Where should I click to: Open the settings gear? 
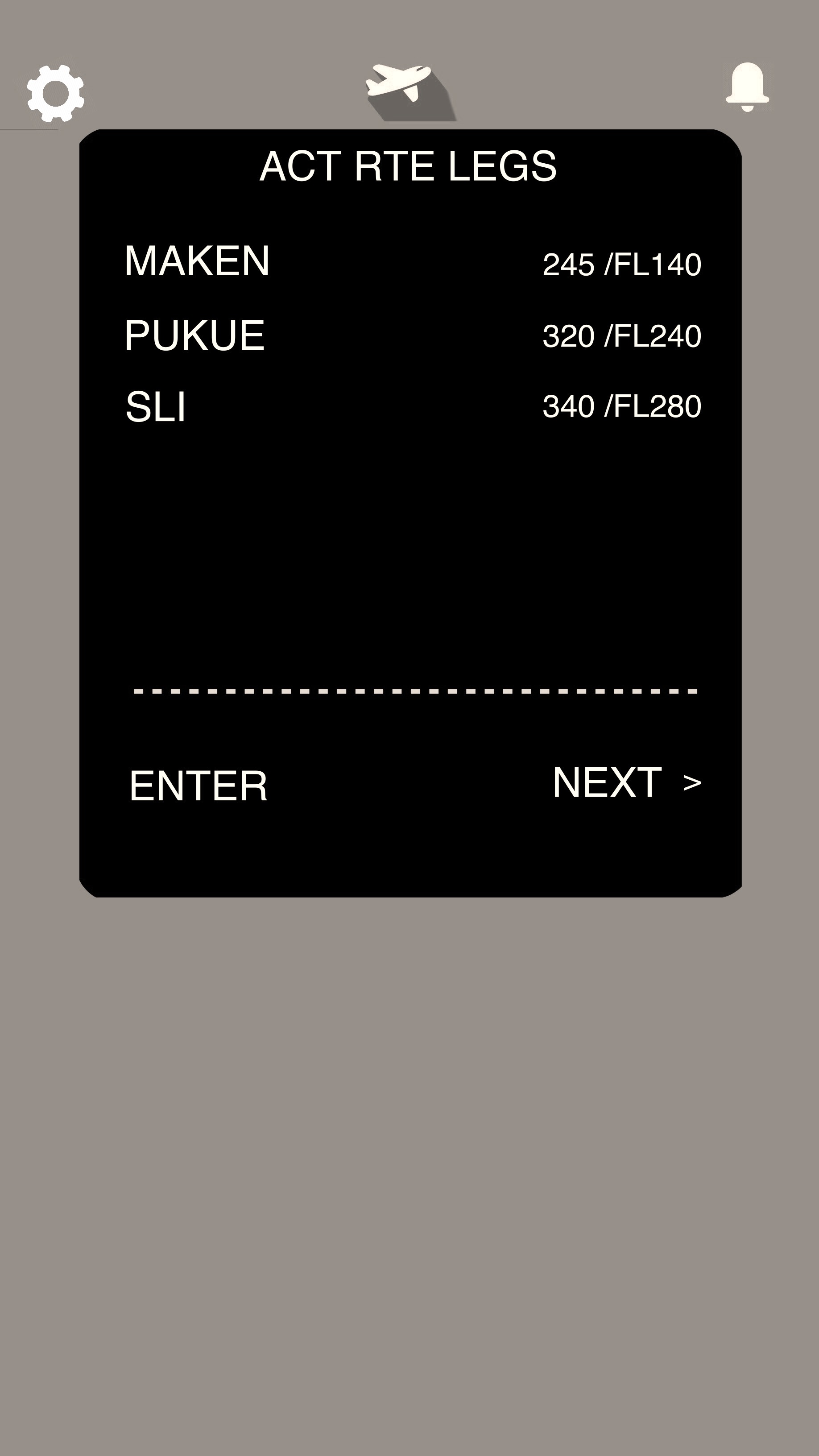tap(55, 93)
